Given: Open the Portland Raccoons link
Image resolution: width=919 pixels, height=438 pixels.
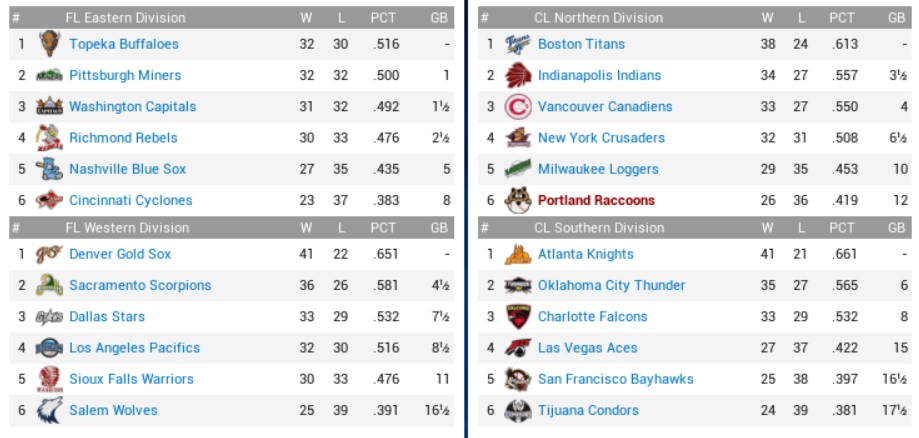Looking at the screenshot, I should coord(596,200).
